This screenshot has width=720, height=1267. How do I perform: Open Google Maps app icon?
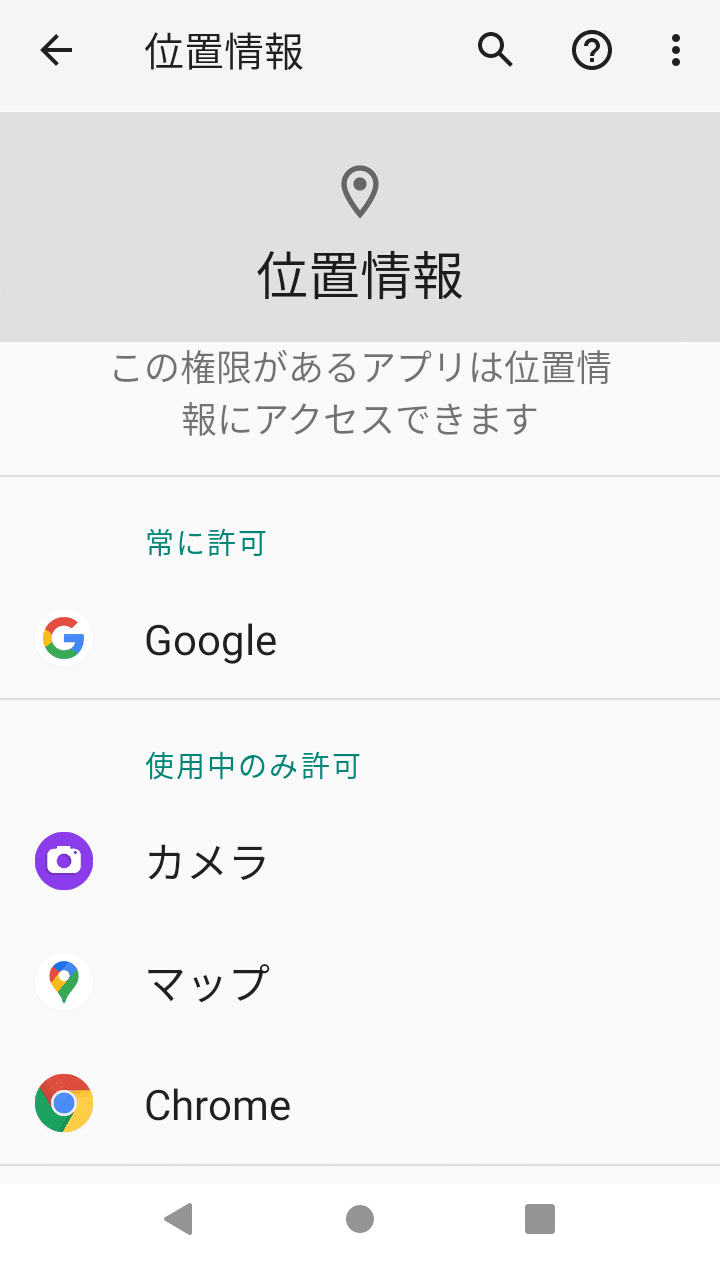[64, 982]
